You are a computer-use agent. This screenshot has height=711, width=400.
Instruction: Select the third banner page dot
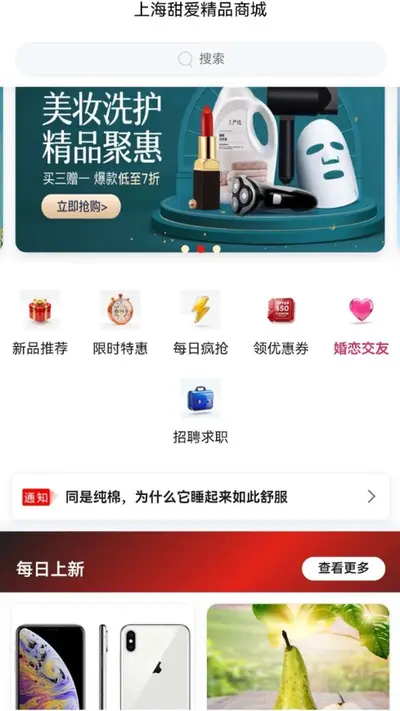tap(217, 249)
